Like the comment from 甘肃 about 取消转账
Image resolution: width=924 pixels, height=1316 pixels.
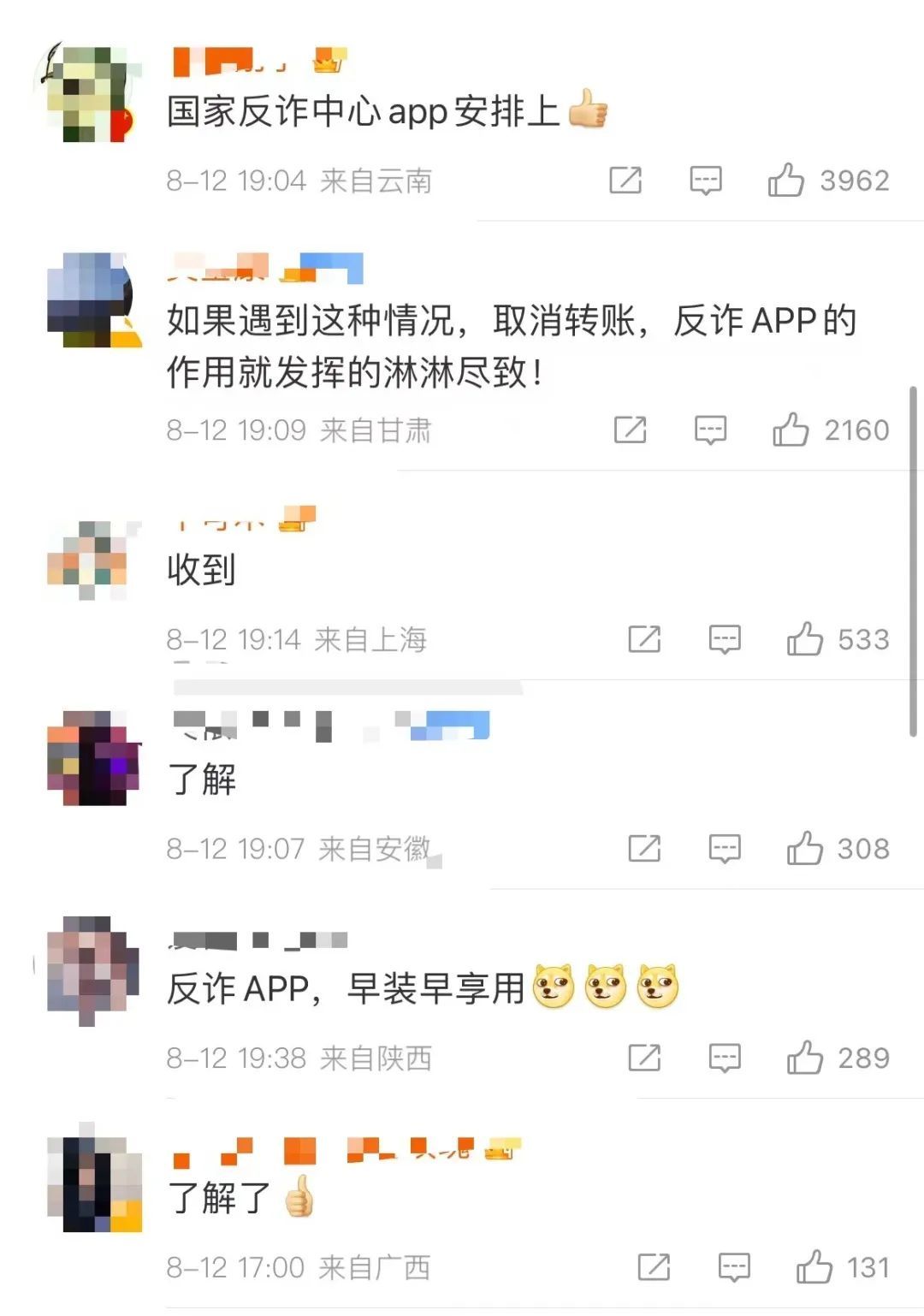(791, 430)
